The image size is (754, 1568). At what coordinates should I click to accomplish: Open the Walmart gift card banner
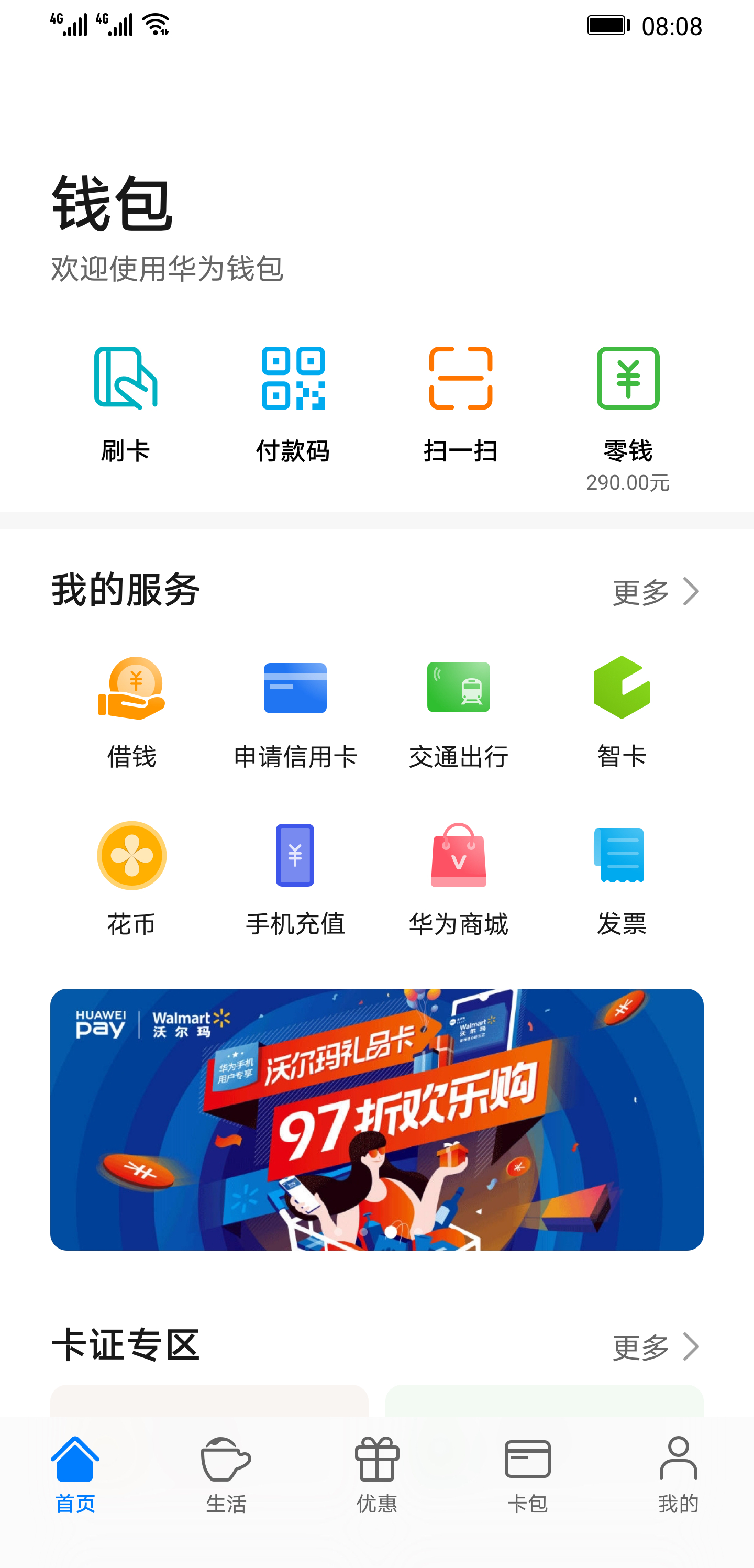376,1119
